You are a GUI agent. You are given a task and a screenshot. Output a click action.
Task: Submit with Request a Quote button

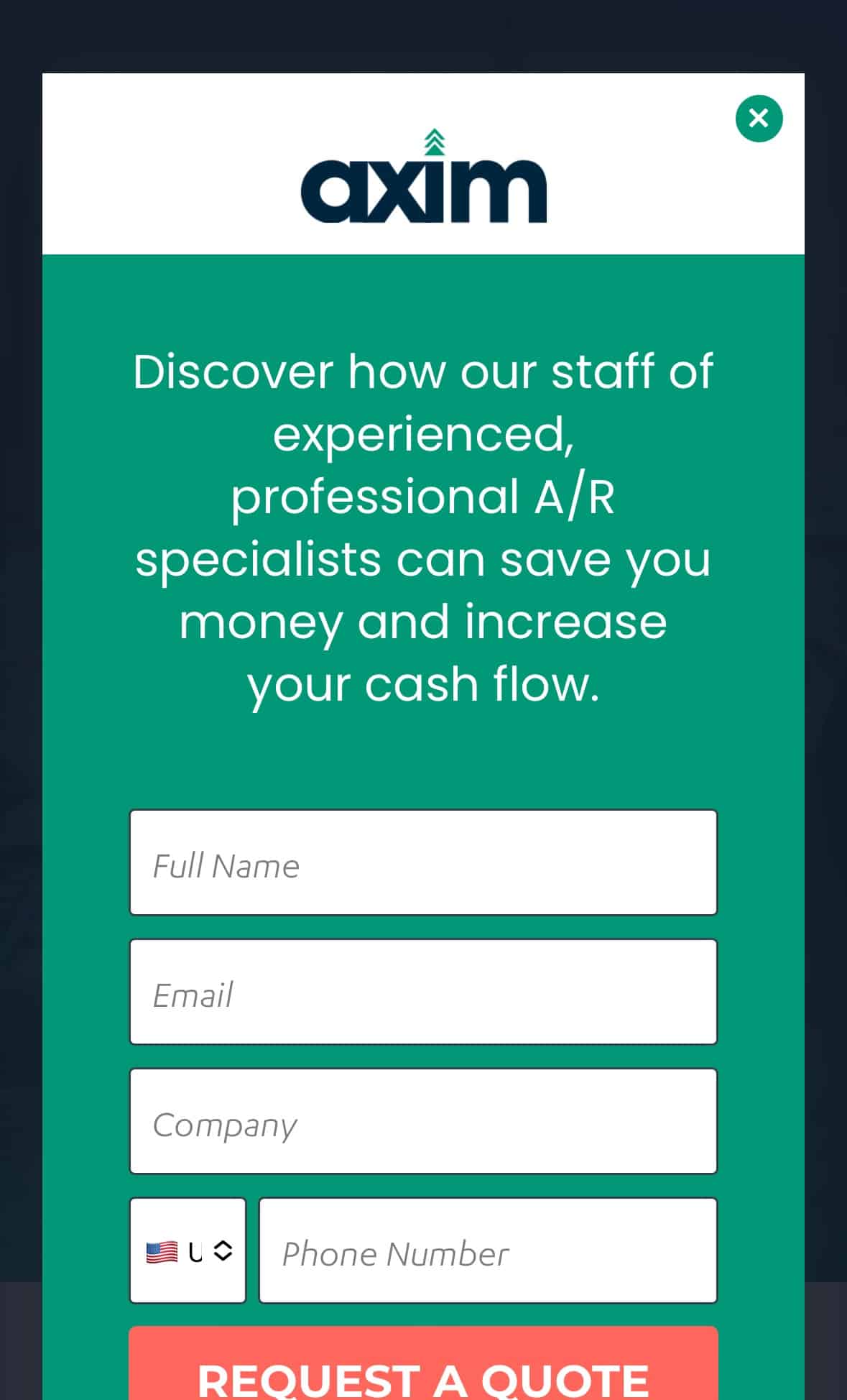423,1363
